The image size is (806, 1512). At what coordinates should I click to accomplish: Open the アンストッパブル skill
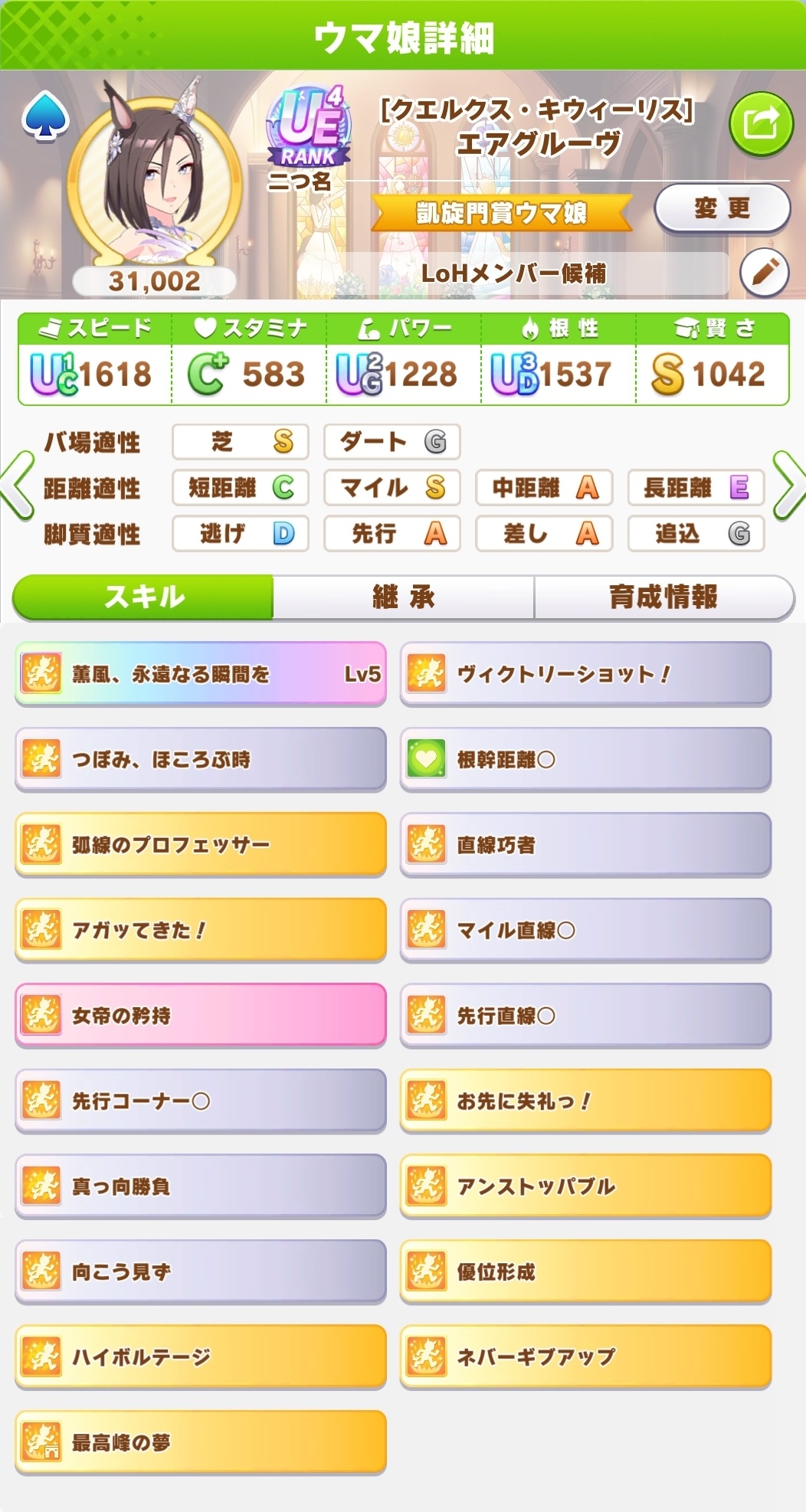click(x=585, y=1186)
